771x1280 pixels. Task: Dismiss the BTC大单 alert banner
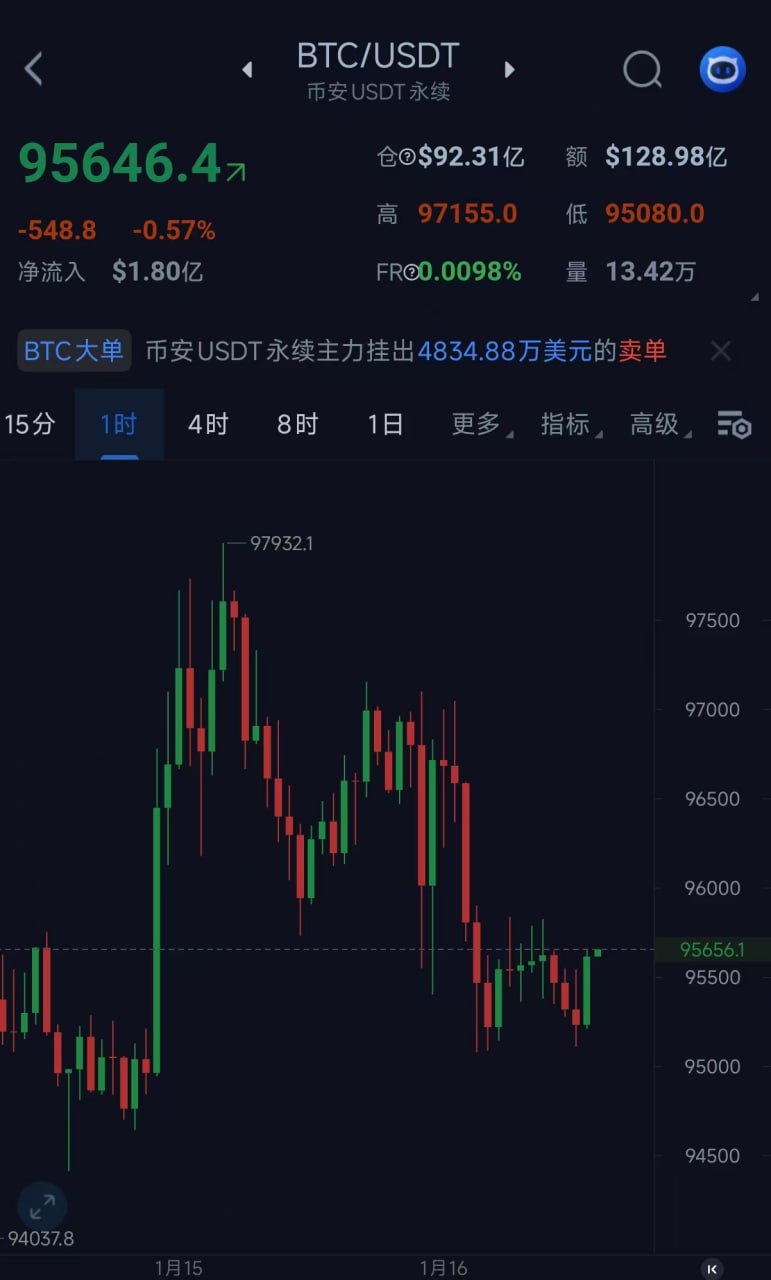pyautogui.click(x=720, y=351)
